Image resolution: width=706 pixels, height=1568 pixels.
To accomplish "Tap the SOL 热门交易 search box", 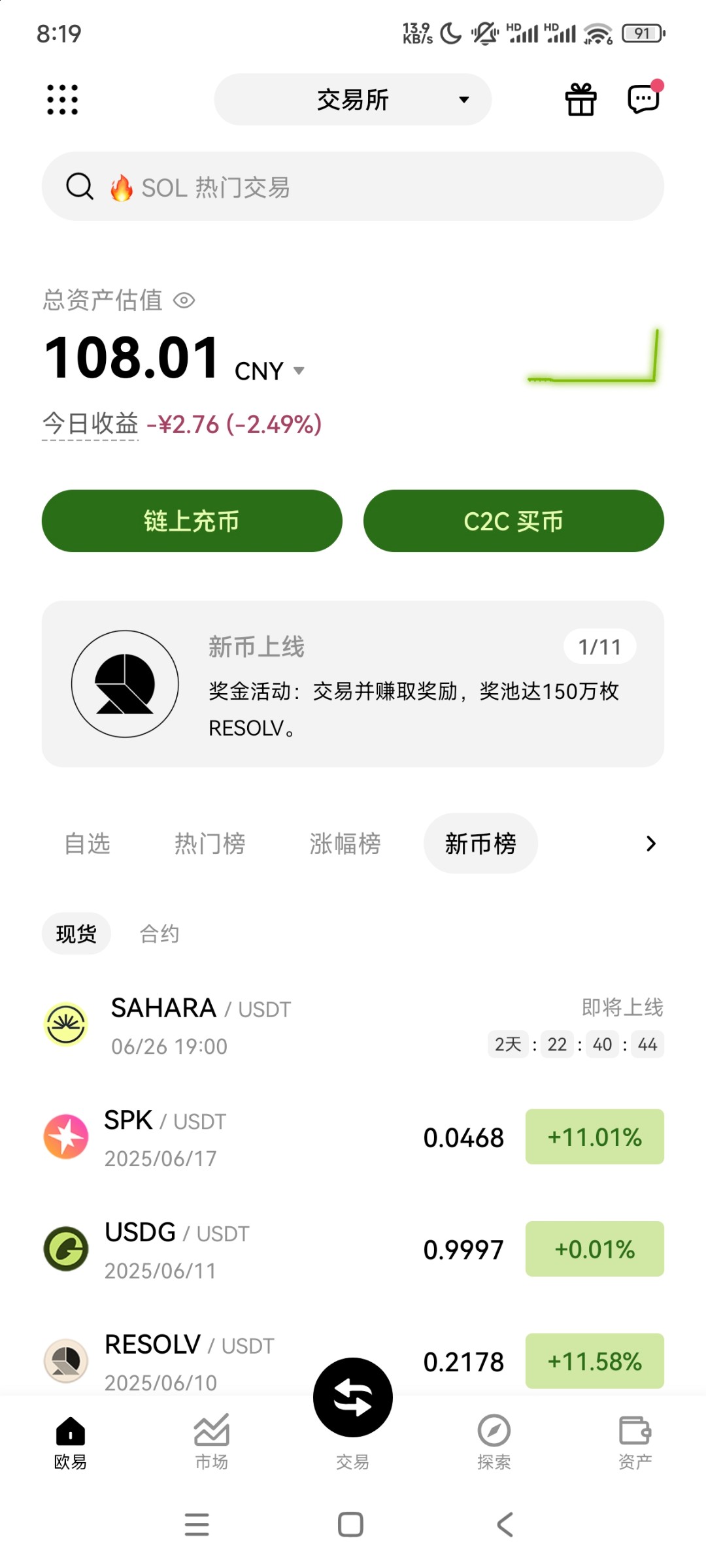I will tap(353, 187).
